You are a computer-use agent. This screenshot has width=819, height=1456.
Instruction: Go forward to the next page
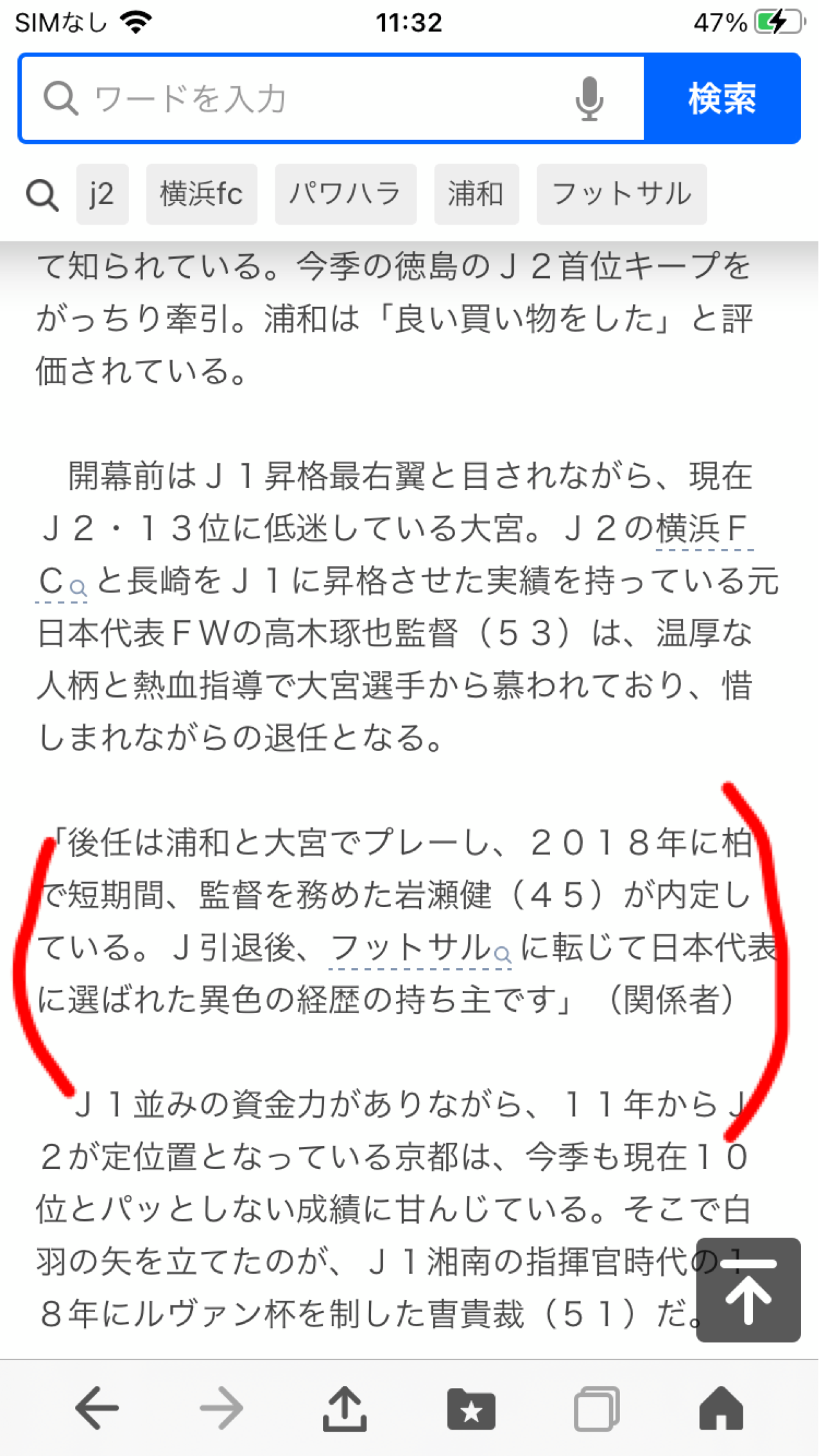click(221, 1408)
